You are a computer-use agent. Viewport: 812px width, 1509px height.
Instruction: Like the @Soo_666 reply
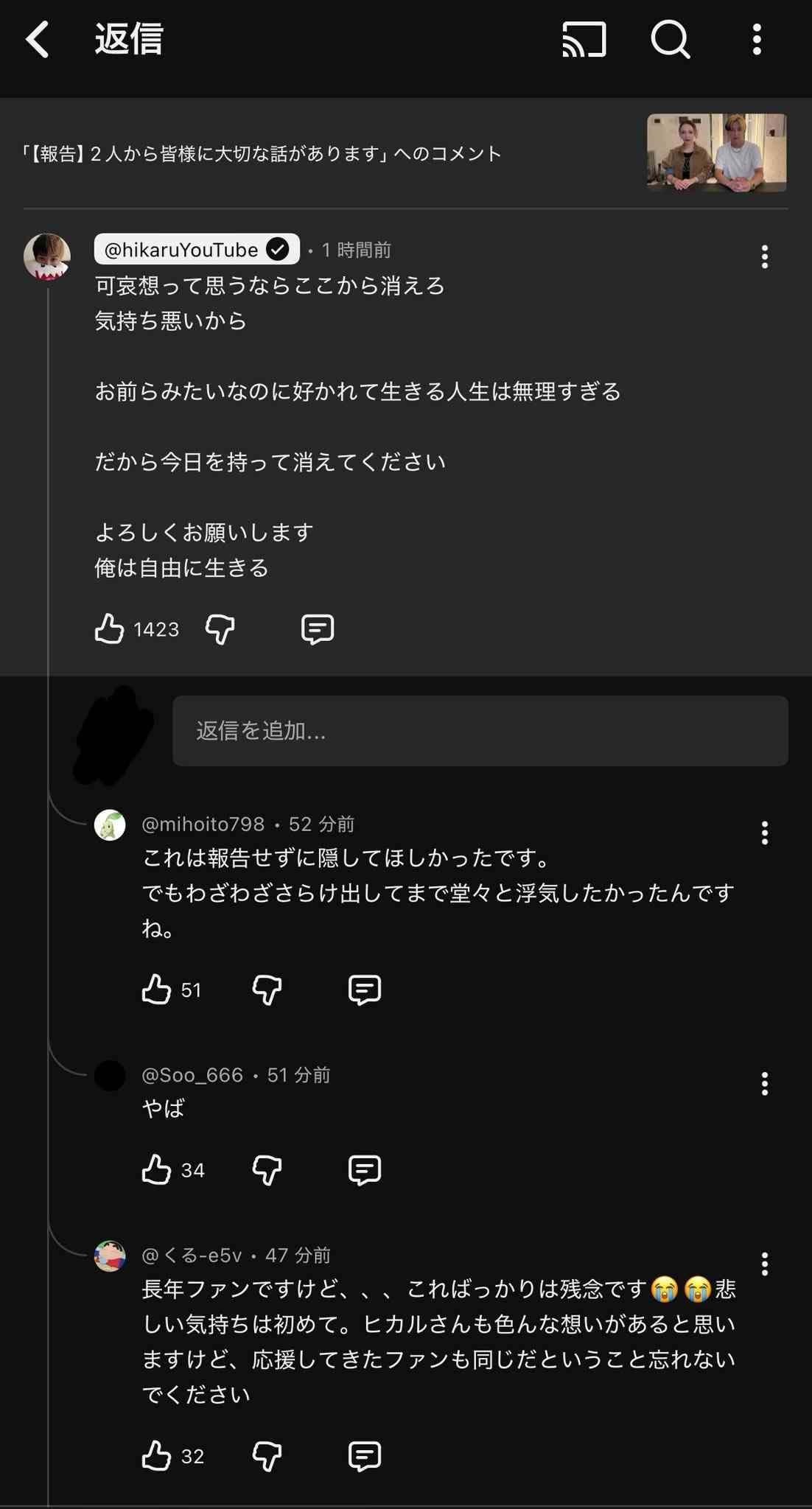[x=156, y=1169]
